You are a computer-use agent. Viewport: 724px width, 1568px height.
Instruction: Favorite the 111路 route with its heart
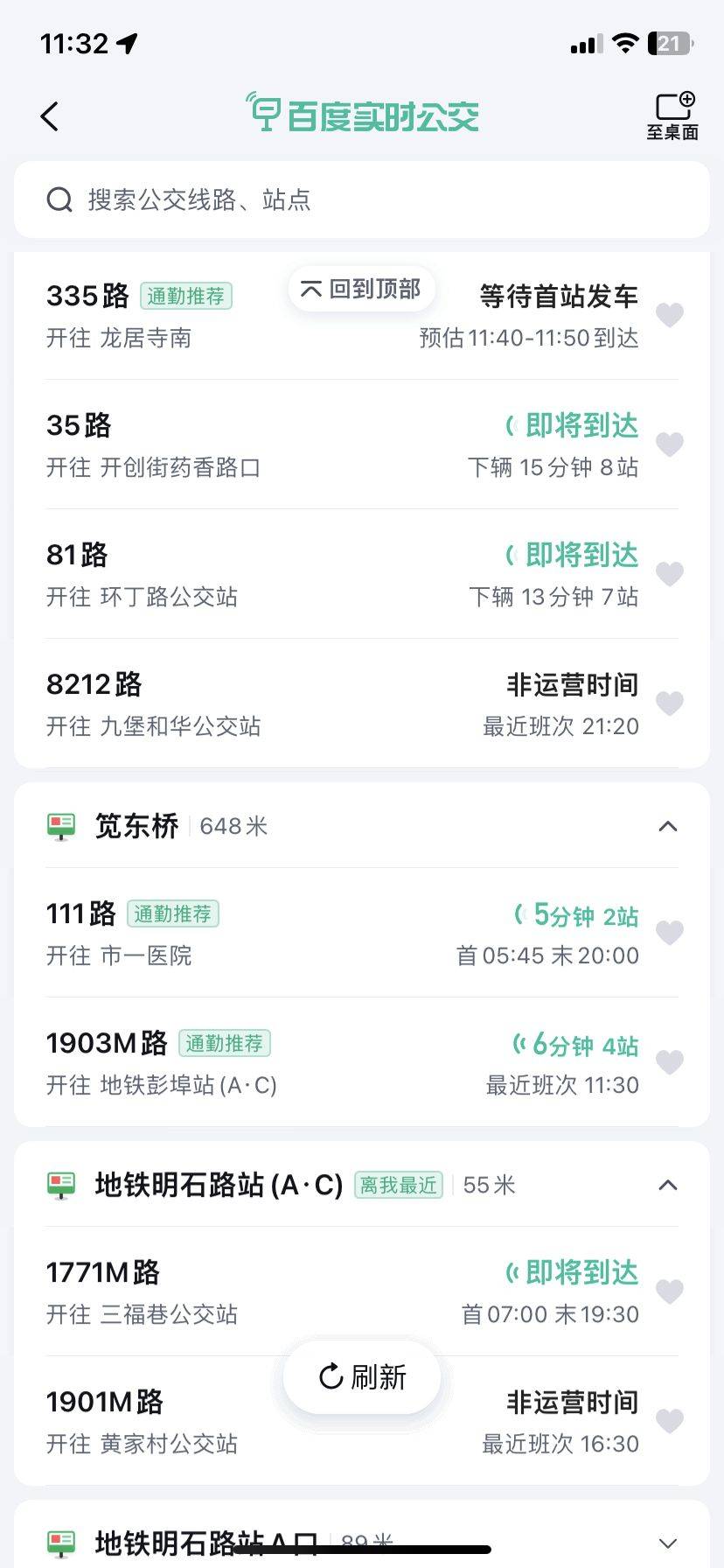[670, 933]
